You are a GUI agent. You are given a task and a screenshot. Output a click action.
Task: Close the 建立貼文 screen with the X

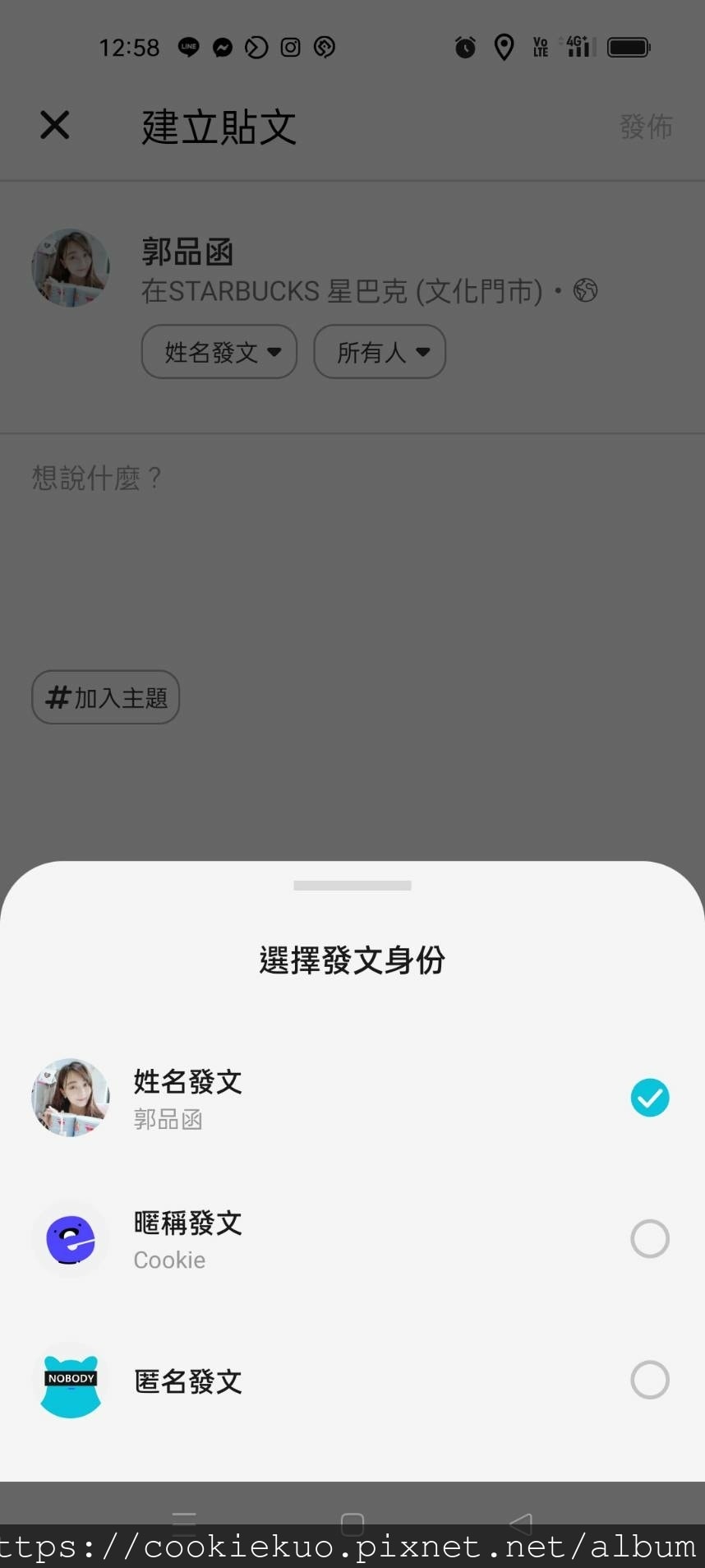coord(55,126)
